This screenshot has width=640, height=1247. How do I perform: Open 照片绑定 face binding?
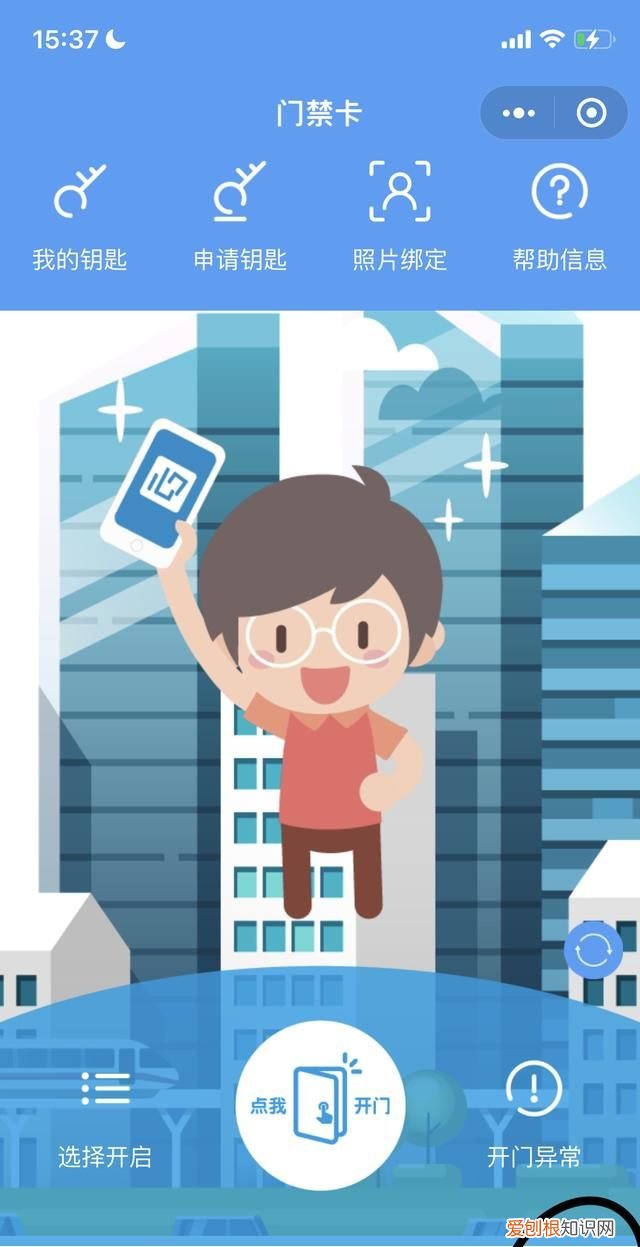tap(400, 215)
